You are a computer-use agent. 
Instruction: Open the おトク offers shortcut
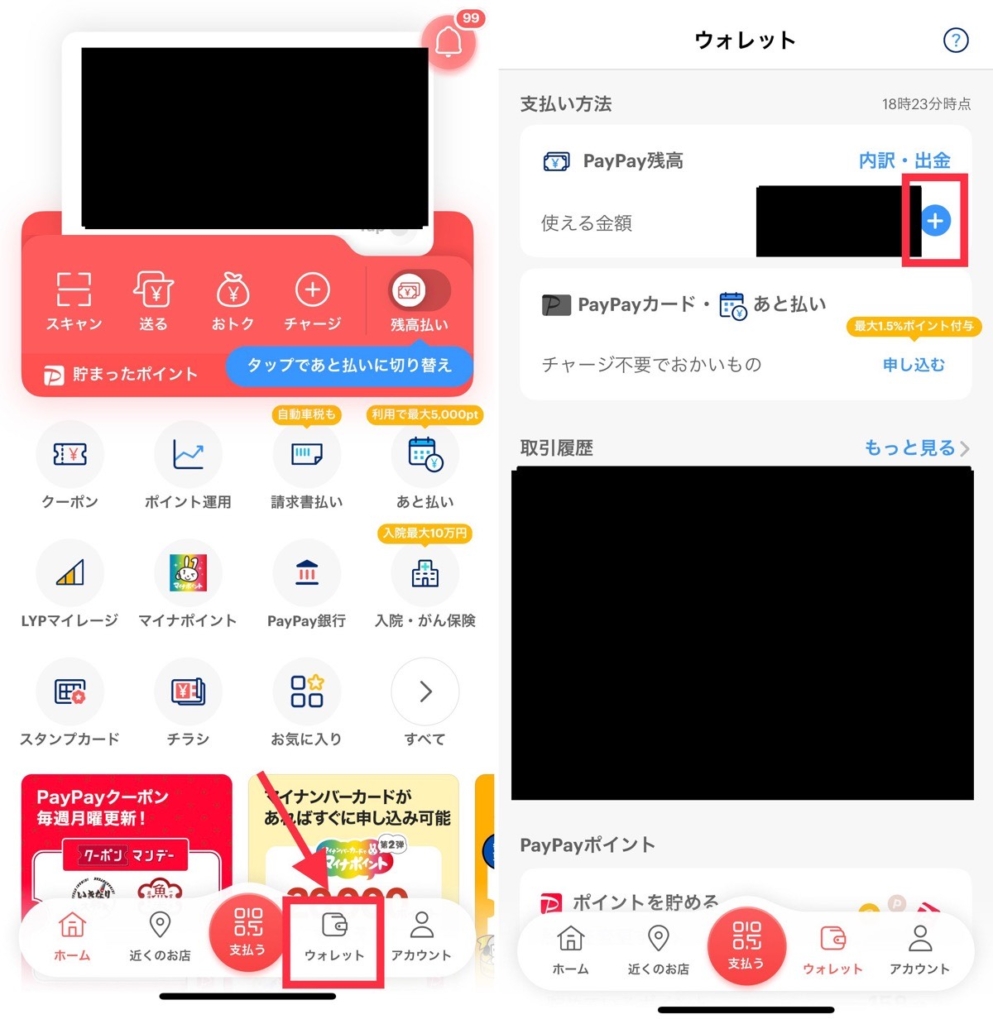(x=233, y=301)
